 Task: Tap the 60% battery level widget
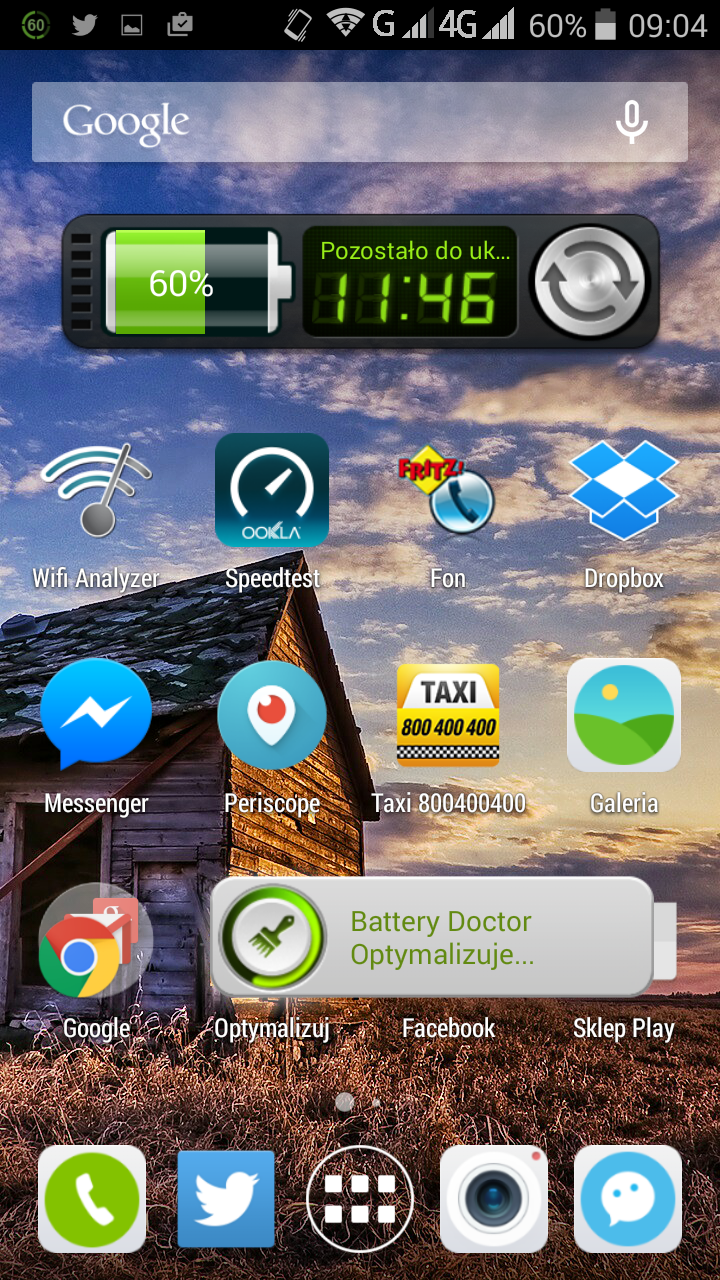182,283
